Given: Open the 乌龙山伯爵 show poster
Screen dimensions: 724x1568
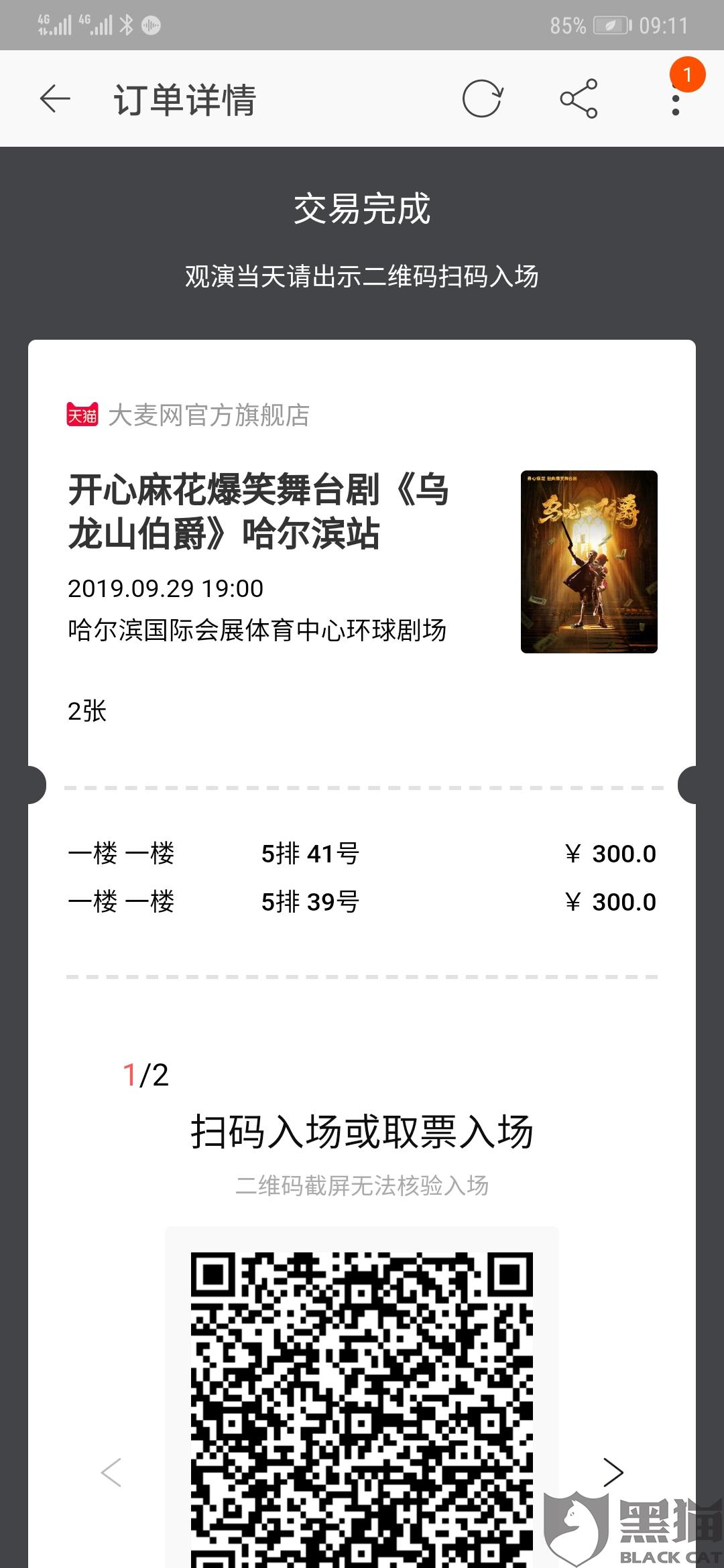Looking at the screenshot, I should tap(589, 562).
